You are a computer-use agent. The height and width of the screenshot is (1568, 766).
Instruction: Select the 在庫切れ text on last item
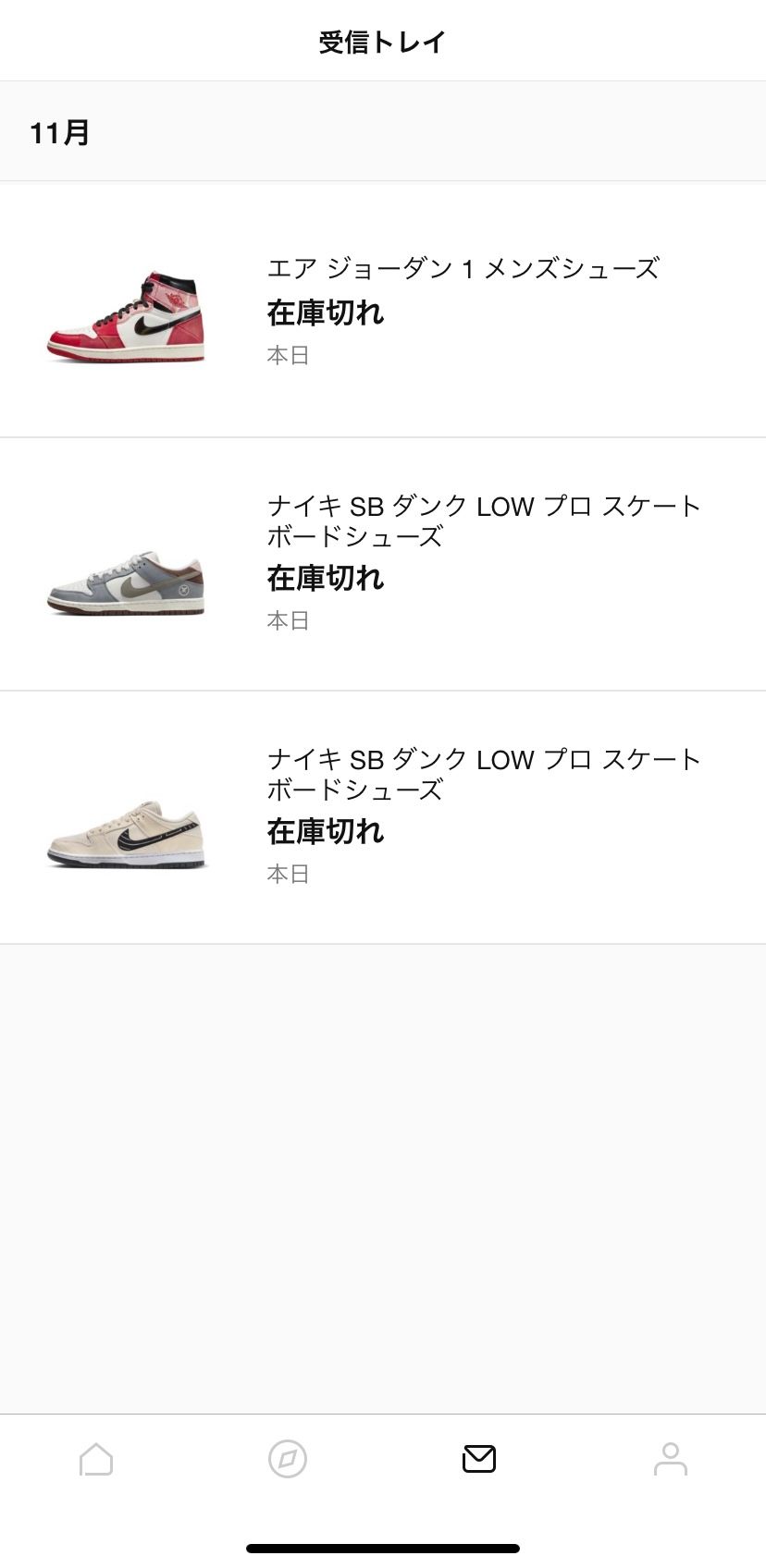(326, 832)
